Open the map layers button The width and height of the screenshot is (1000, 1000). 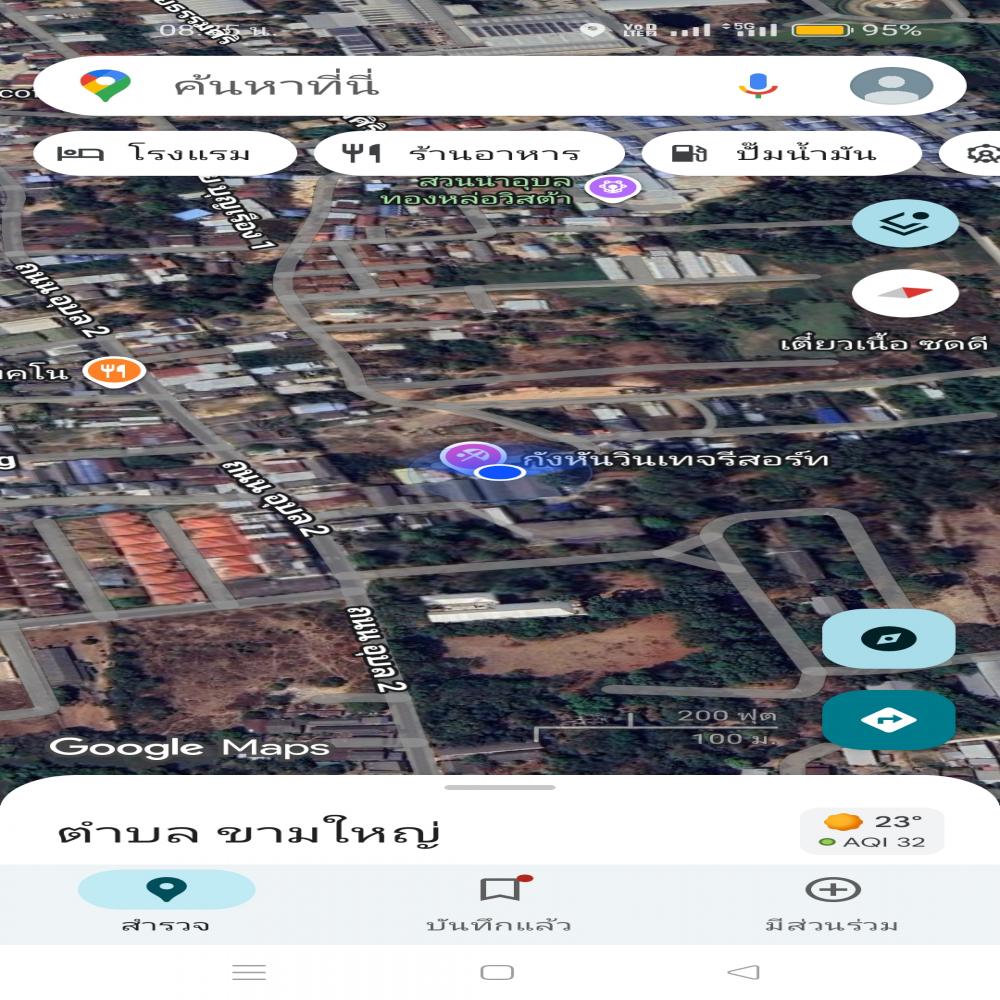(905, 224)
